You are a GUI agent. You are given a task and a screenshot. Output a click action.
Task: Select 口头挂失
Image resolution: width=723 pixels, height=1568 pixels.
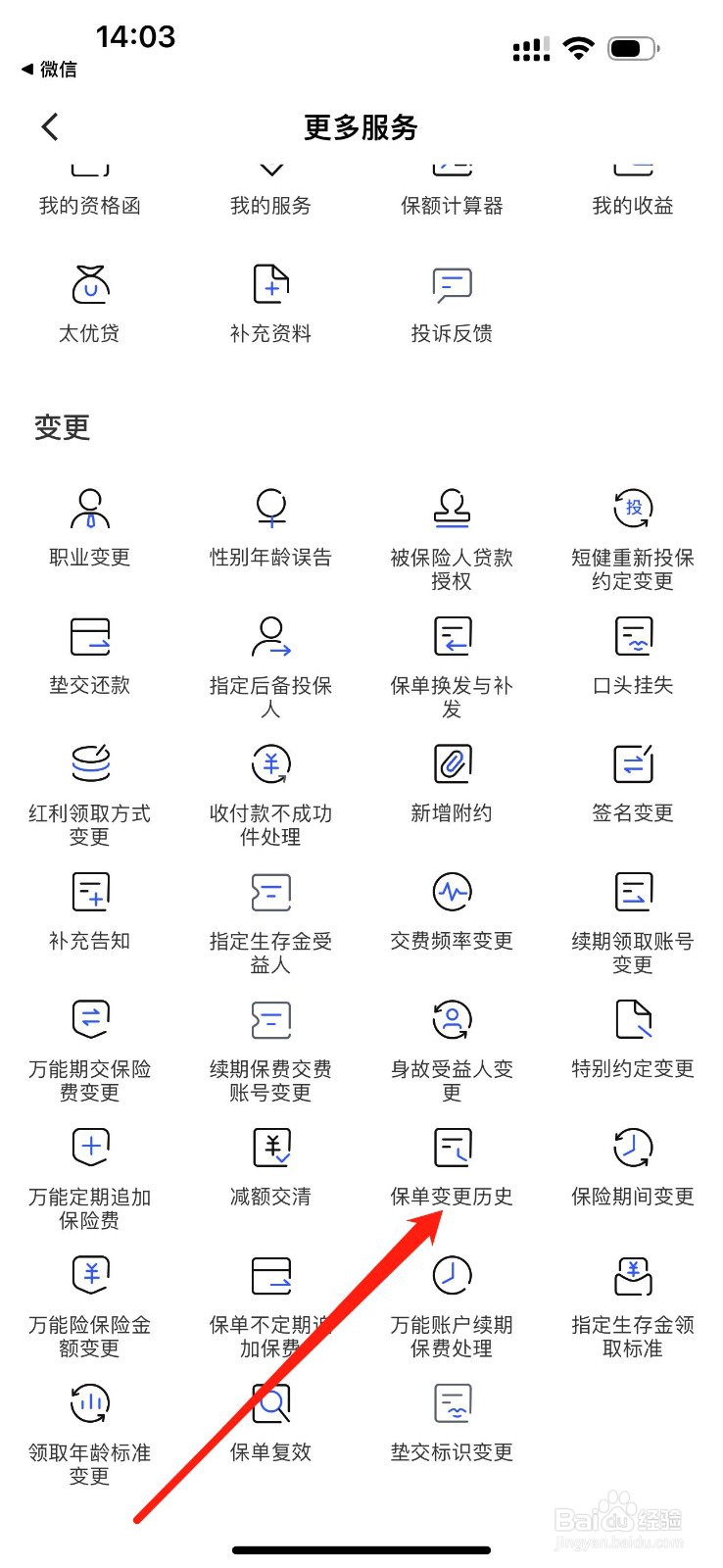[x=633, y=655]
